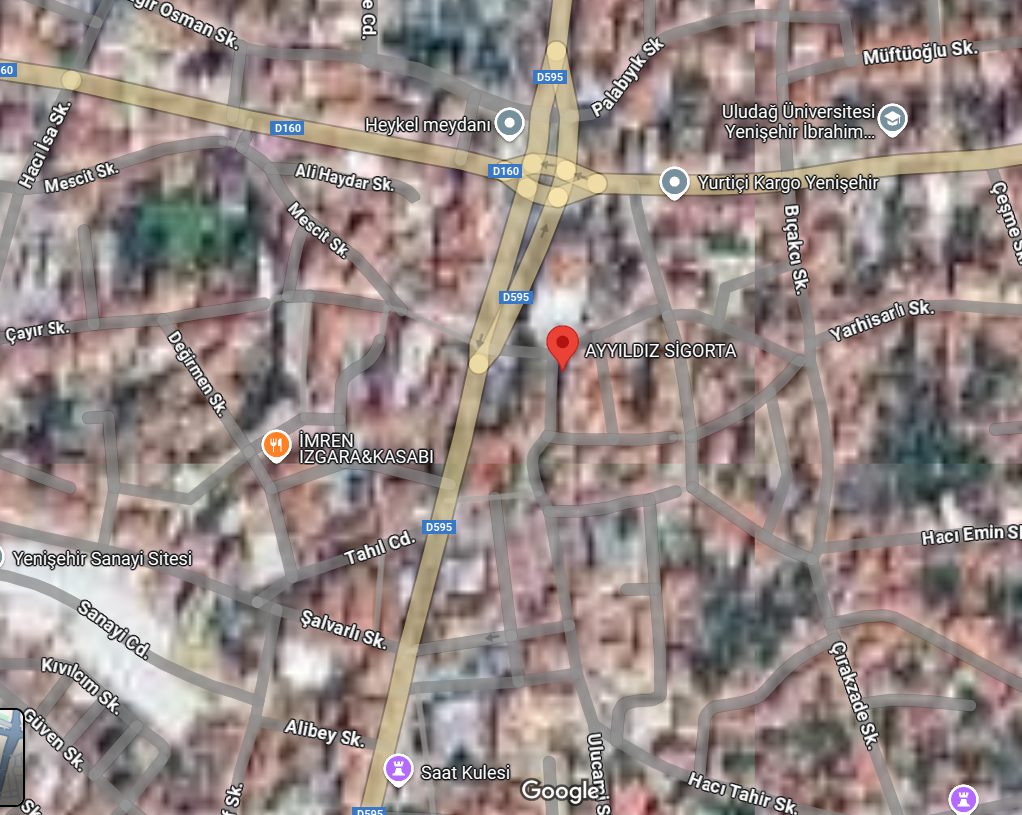
Task: Open the AYYILDIZ SİGORTA red pin
Action: (563, 343)
